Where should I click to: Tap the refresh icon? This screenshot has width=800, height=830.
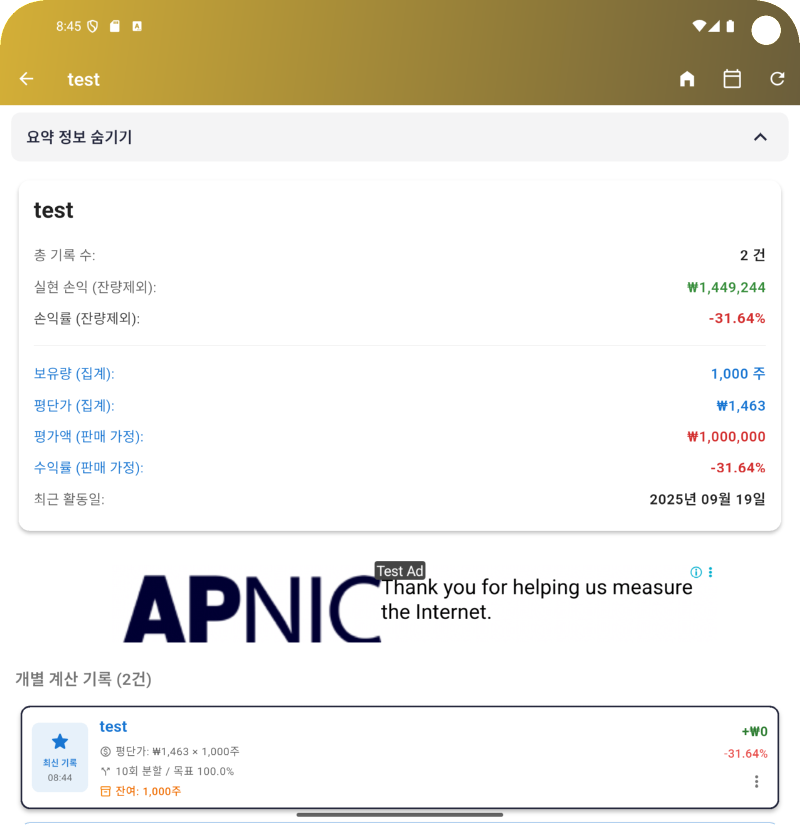pos(777,79)
